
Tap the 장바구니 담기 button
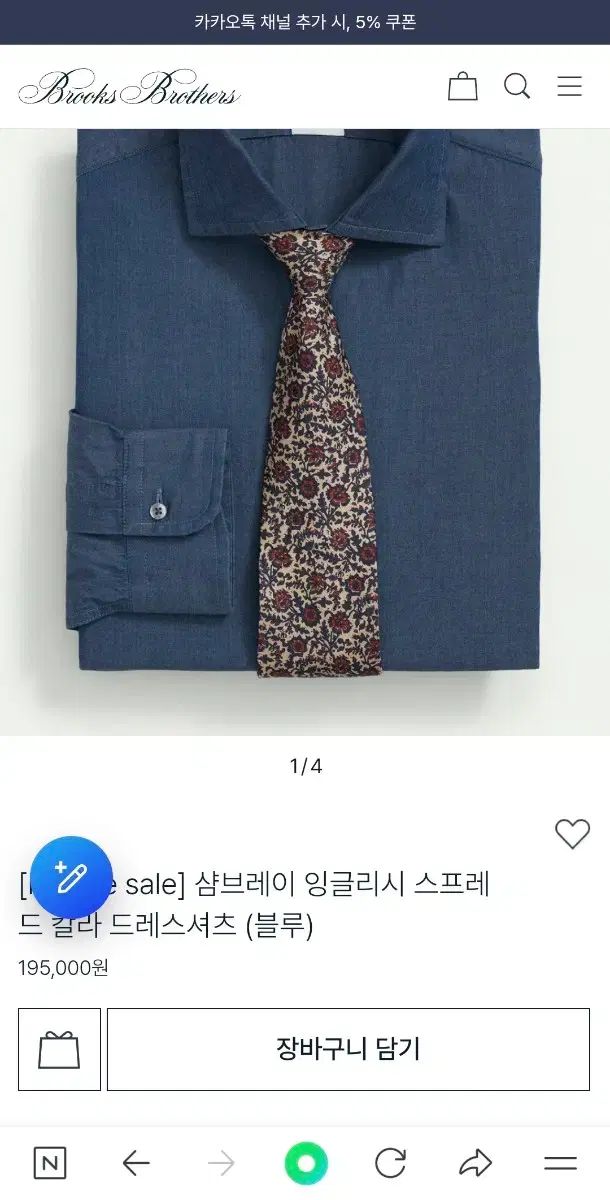tap(348, 1049)
